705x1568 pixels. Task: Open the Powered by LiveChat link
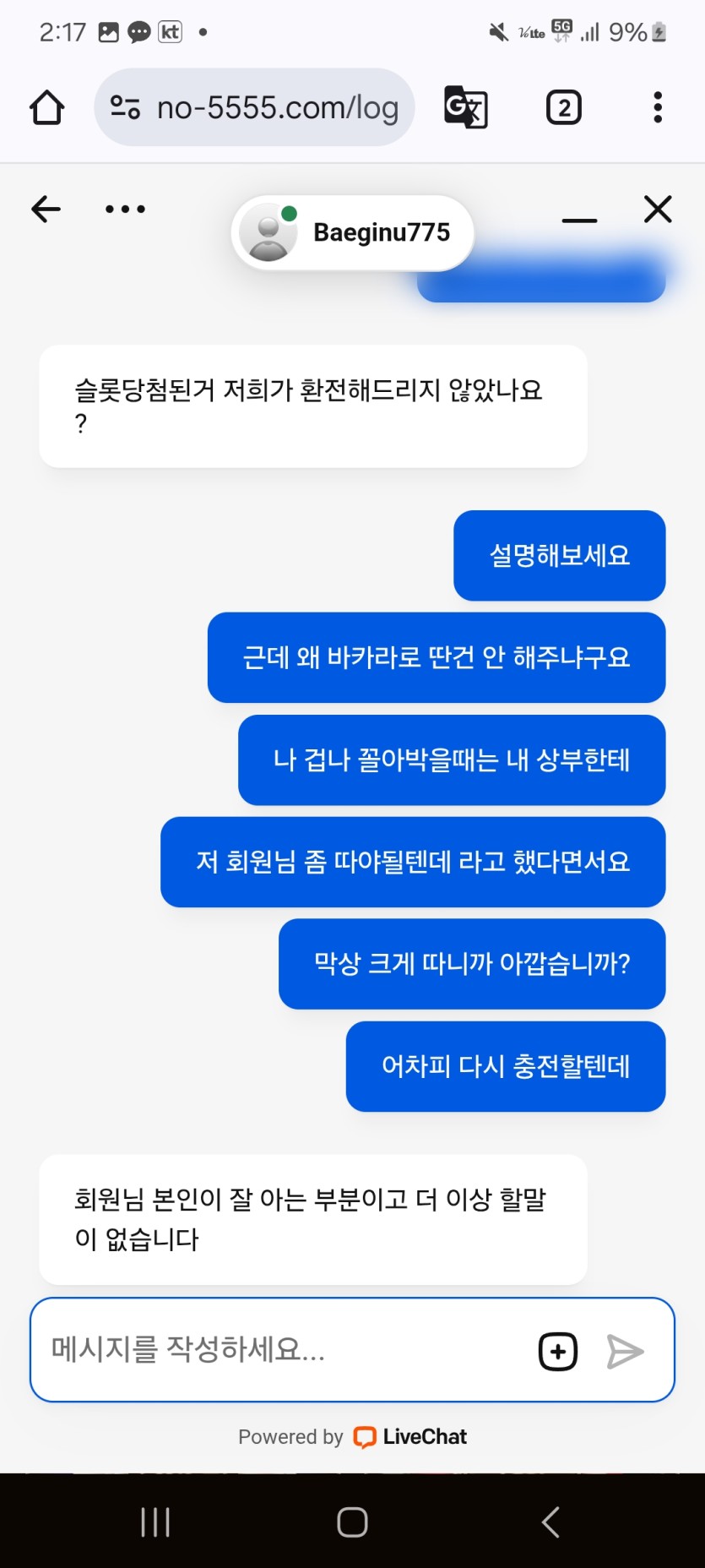point(352,1436)
